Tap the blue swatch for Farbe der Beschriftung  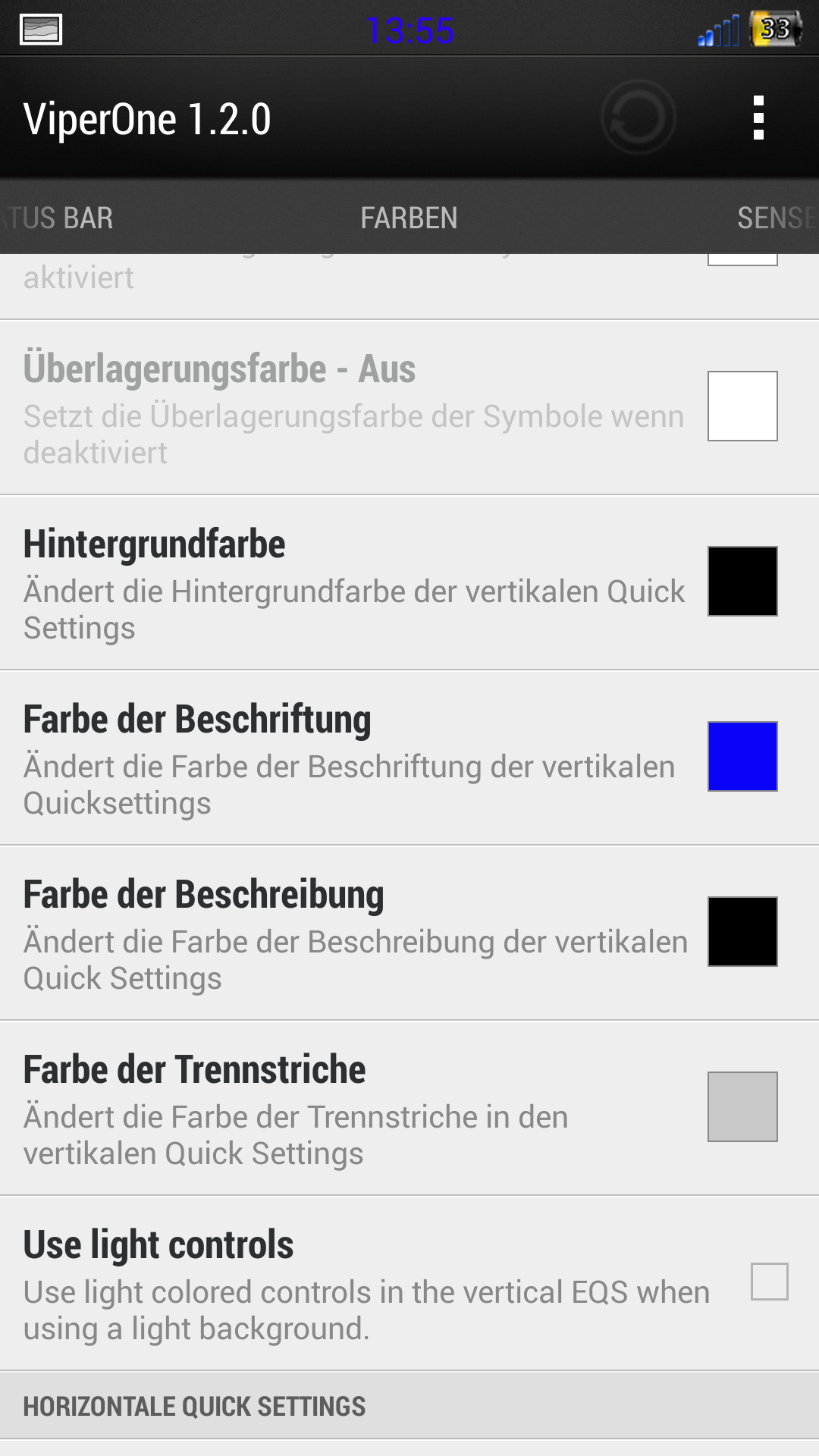click(x=742, y=756)
